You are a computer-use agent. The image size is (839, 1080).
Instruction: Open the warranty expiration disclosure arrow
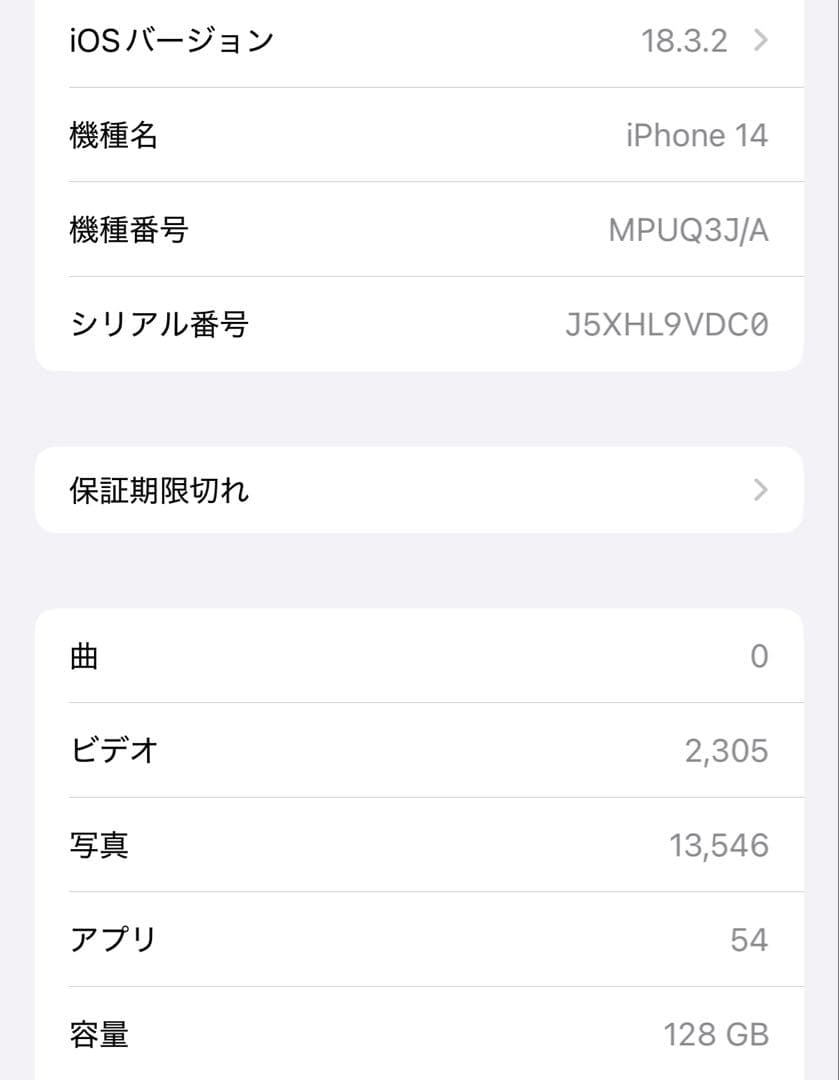762,490
